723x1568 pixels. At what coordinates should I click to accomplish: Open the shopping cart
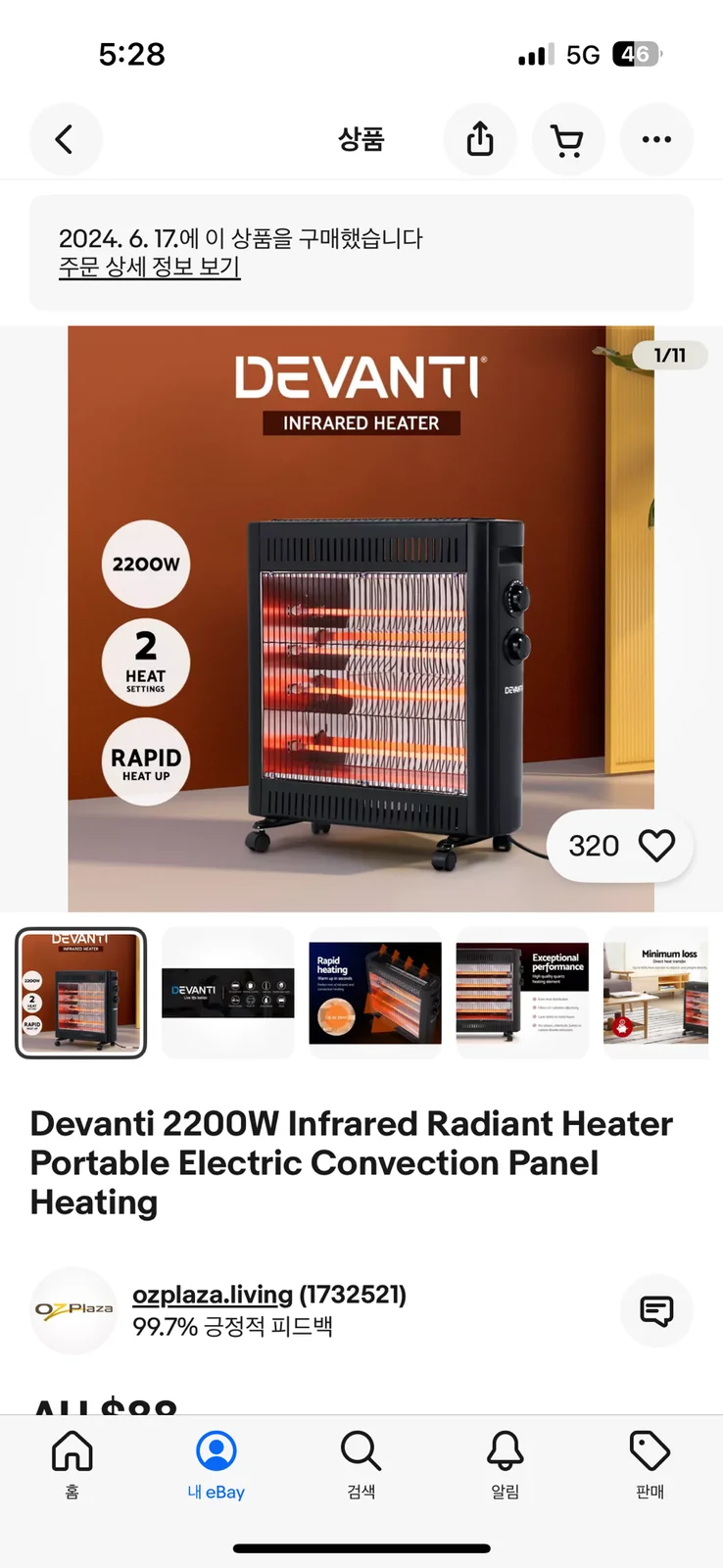[x=568, y=139]
